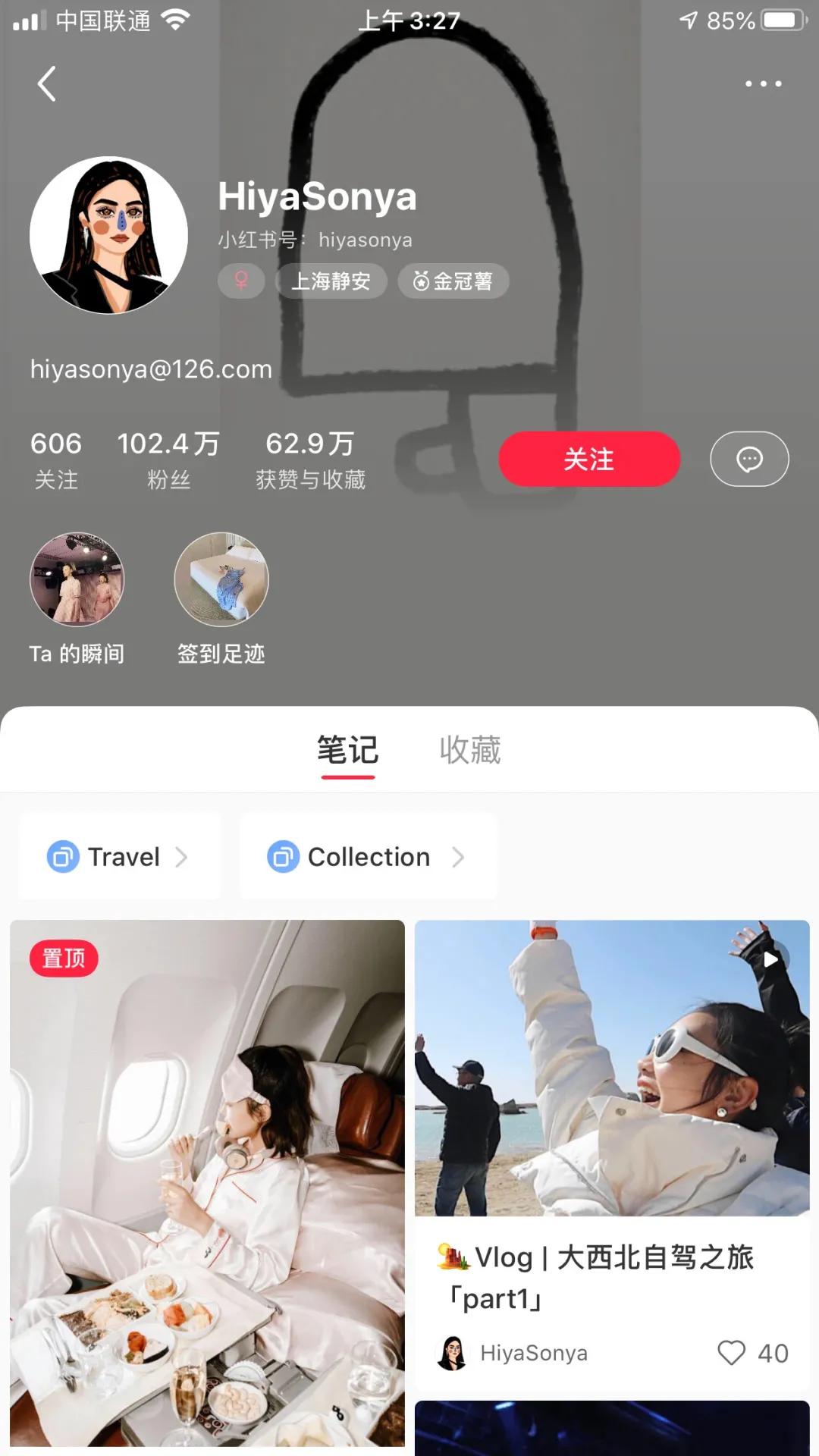The height and width of the screenshot is (1456, 819).
Task: Tap the chat bubble to message HiyaSonya
Action: pyautogui.click(x=749, y=459)
